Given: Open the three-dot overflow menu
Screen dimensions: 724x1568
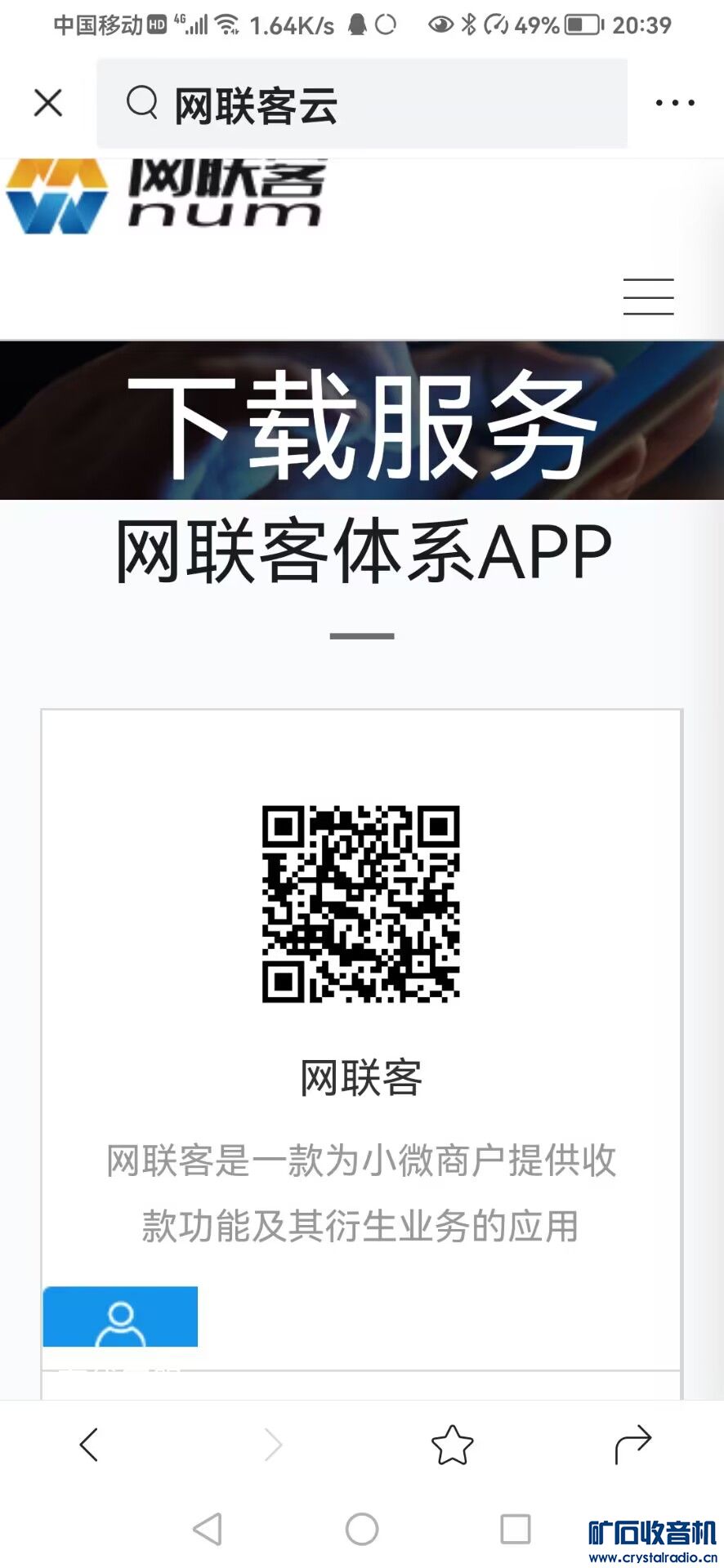Looking at the screenshot, I should click(x=675, y=103).
